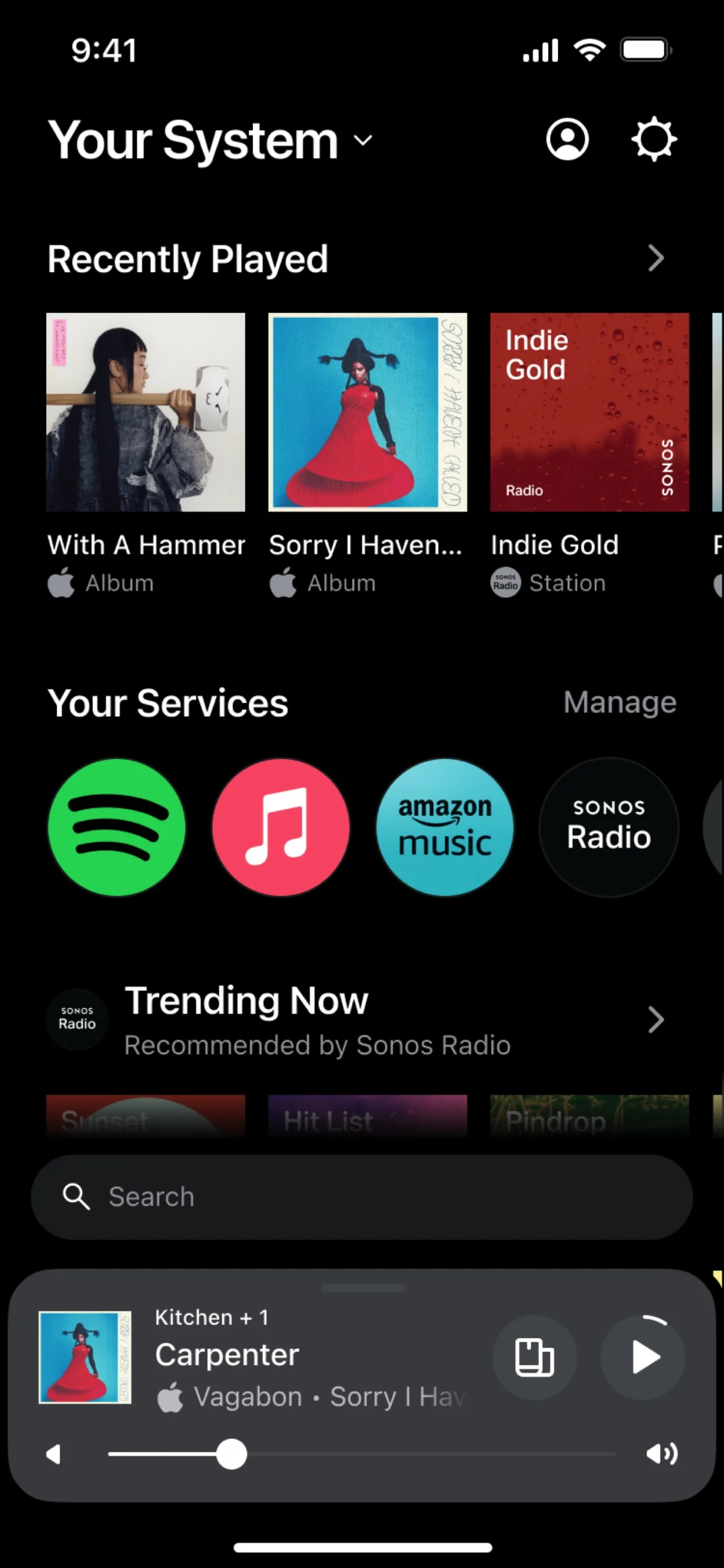
Task: Open the now playing album artwork
Action: tap(85, 1357)
